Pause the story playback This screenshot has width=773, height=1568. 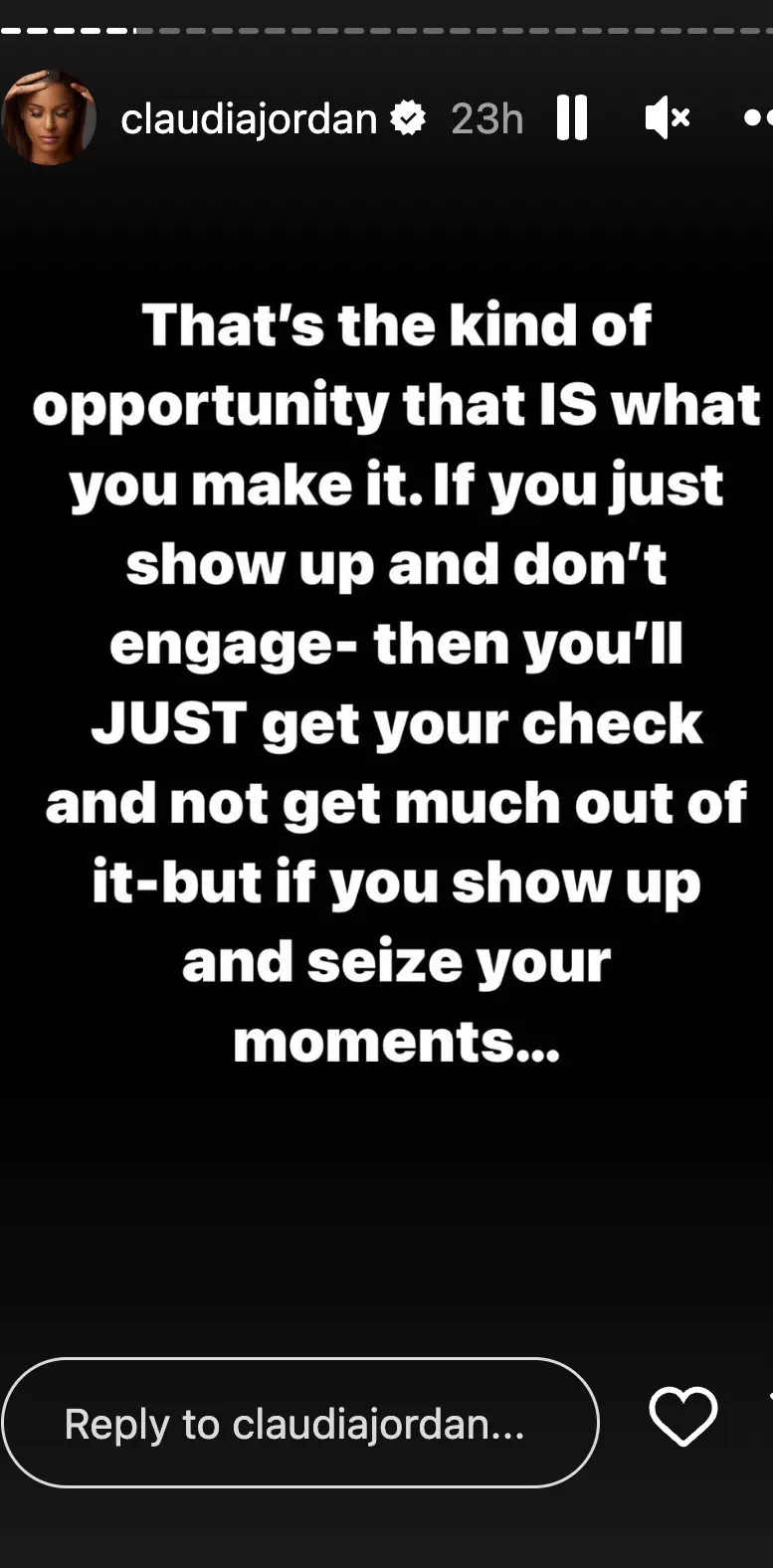click(572, 118)
